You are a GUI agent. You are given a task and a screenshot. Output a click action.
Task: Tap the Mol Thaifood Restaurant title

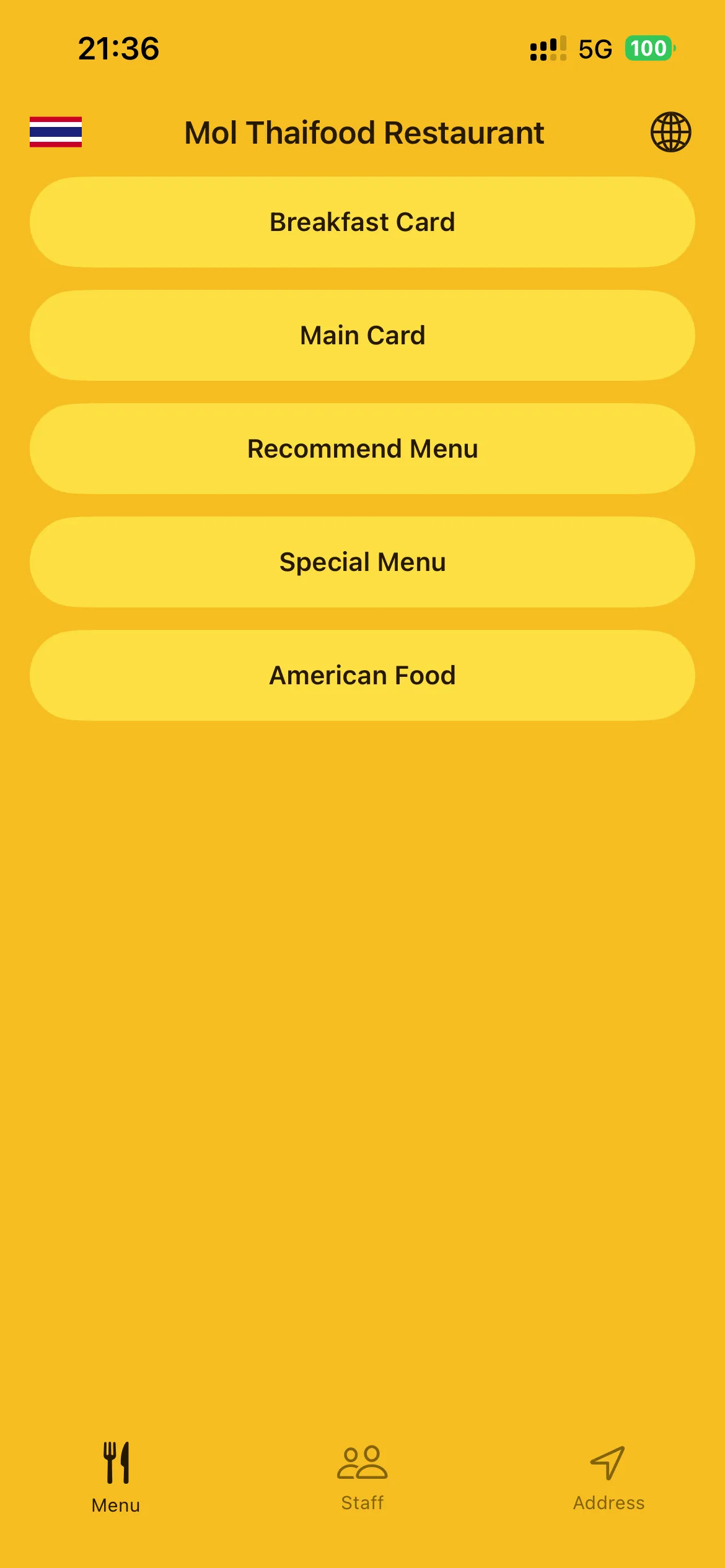[x=362, y=132]
